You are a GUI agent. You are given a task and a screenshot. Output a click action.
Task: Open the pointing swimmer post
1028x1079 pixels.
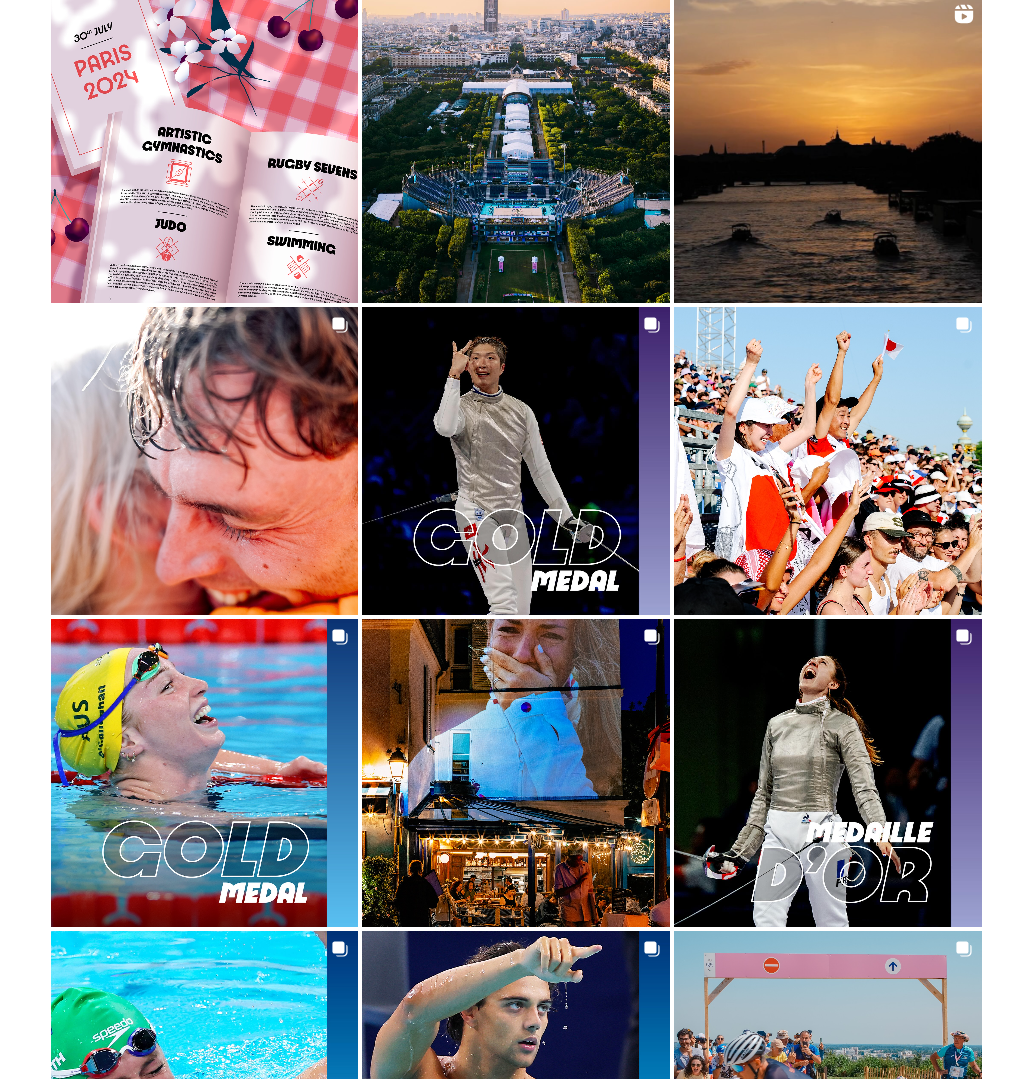(x=516, y=1005)
